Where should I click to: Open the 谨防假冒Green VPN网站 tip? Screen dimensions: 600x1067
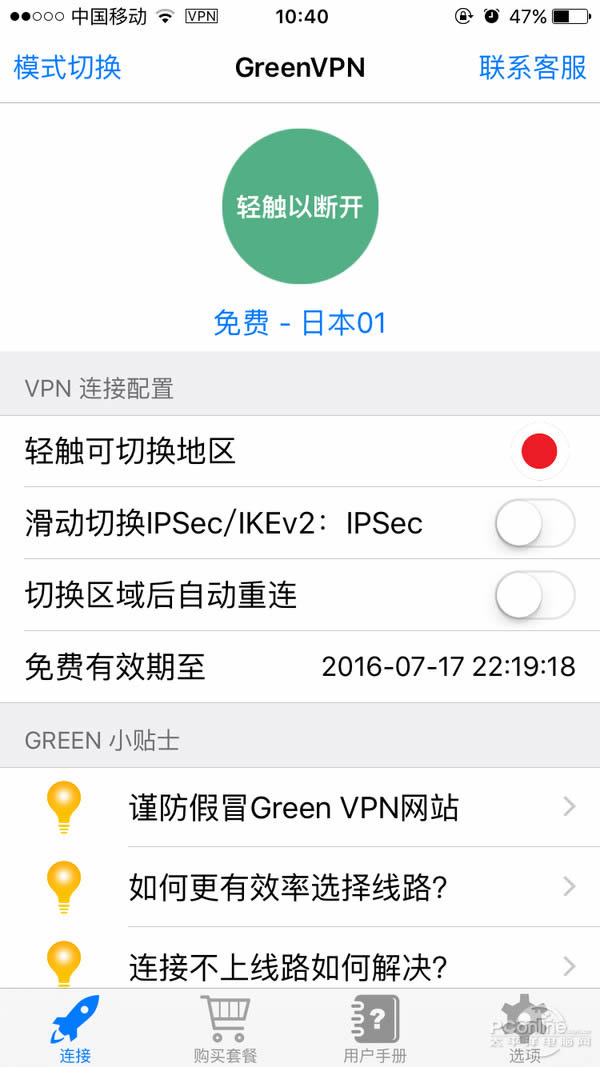click(x=300, y=807)
